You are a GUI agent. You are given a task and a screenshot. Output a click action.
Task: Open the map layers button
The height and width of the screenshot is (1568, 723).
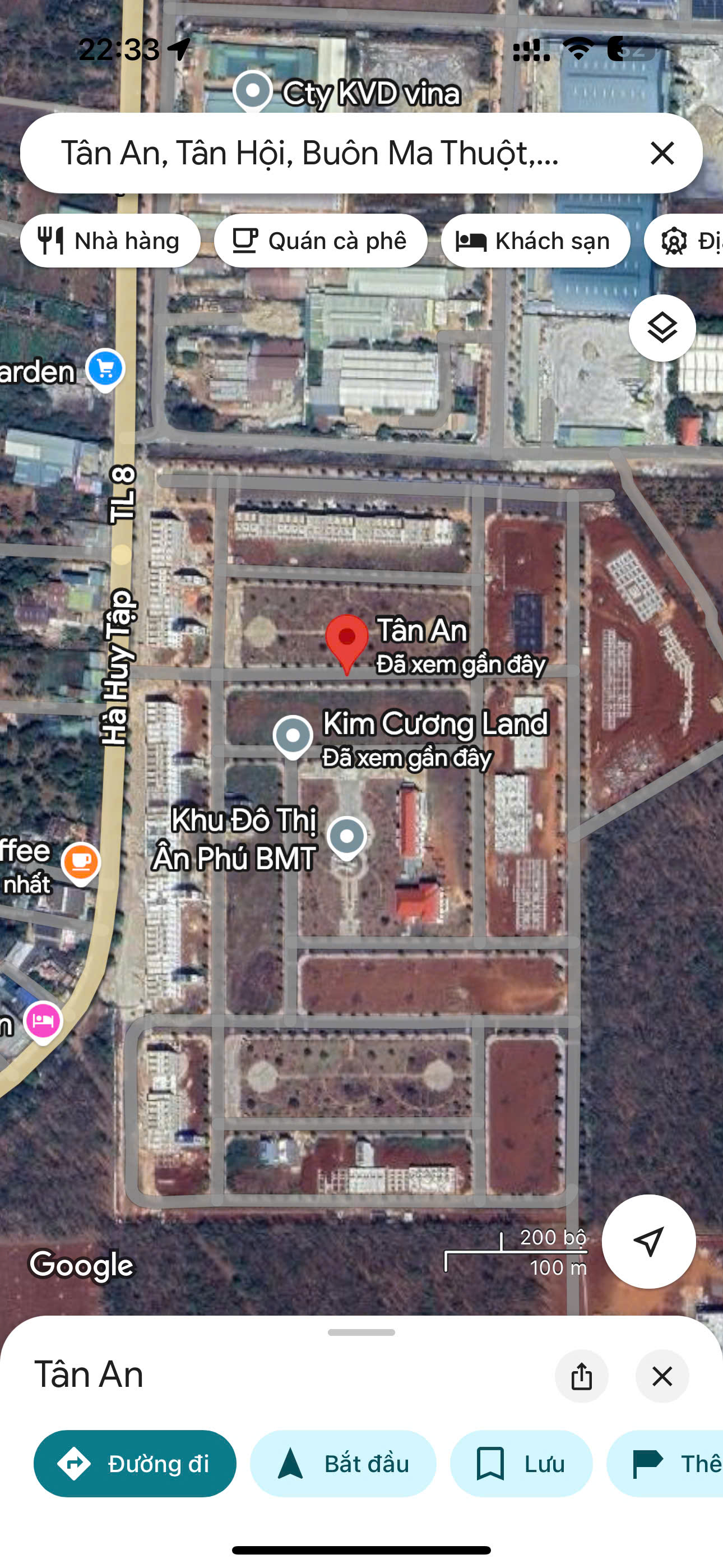pos(661,328)
